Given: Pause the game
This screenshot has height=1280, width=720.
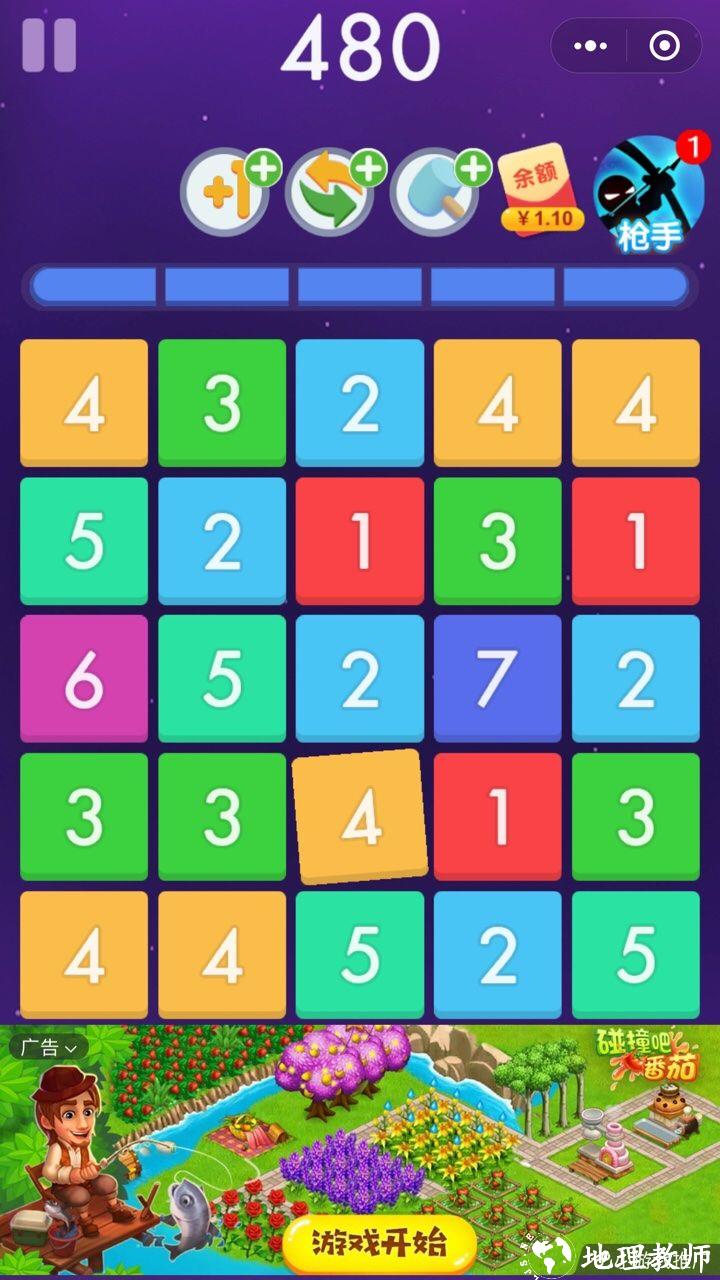Looking at the screenshot, I should click(49, 45).
